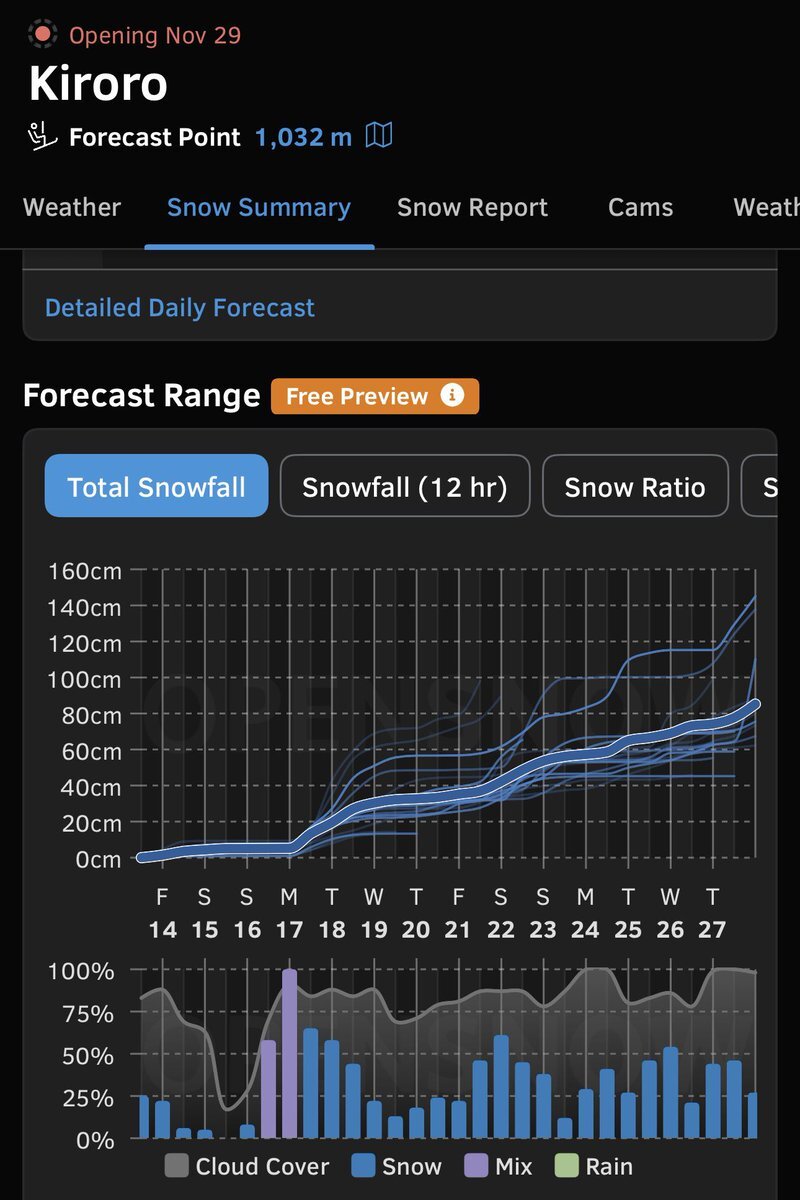Screen dimensions: 800x1200
Task: Tap the Free Preview info badge
Action: (x=374, y=396)
